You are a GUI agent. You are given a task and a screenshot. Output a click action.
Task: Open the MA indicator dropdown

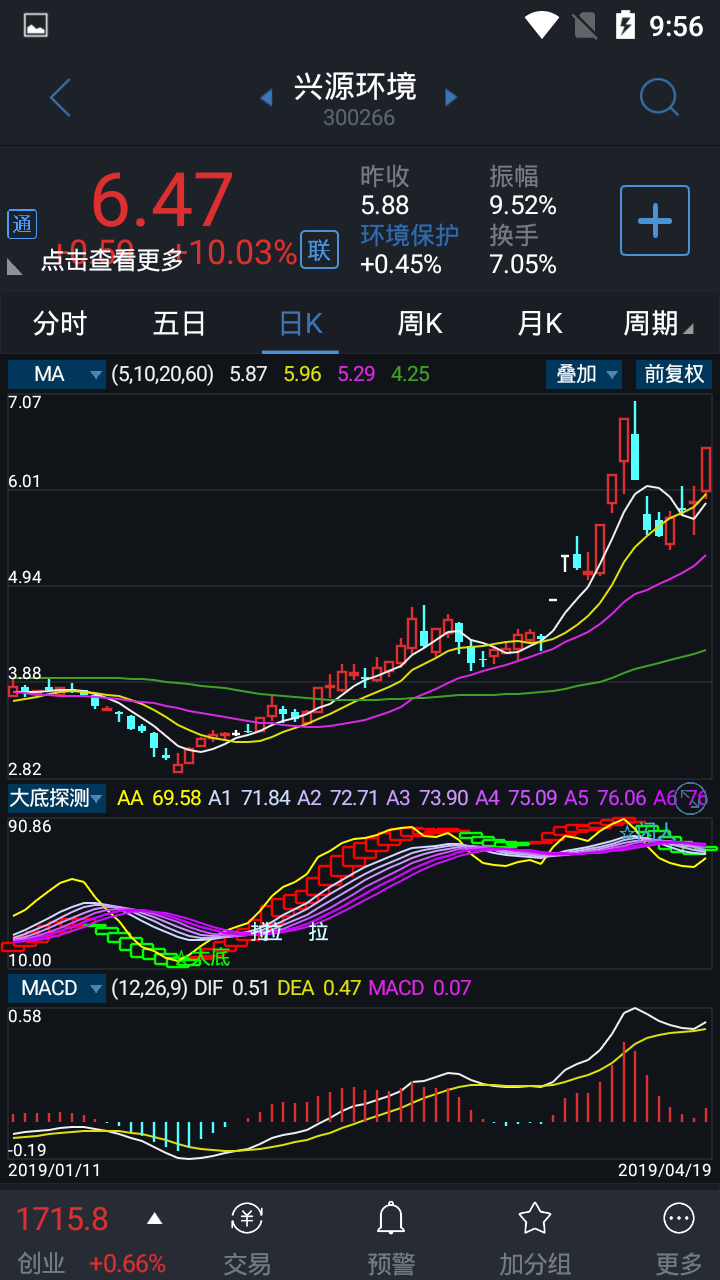point(57,374)
